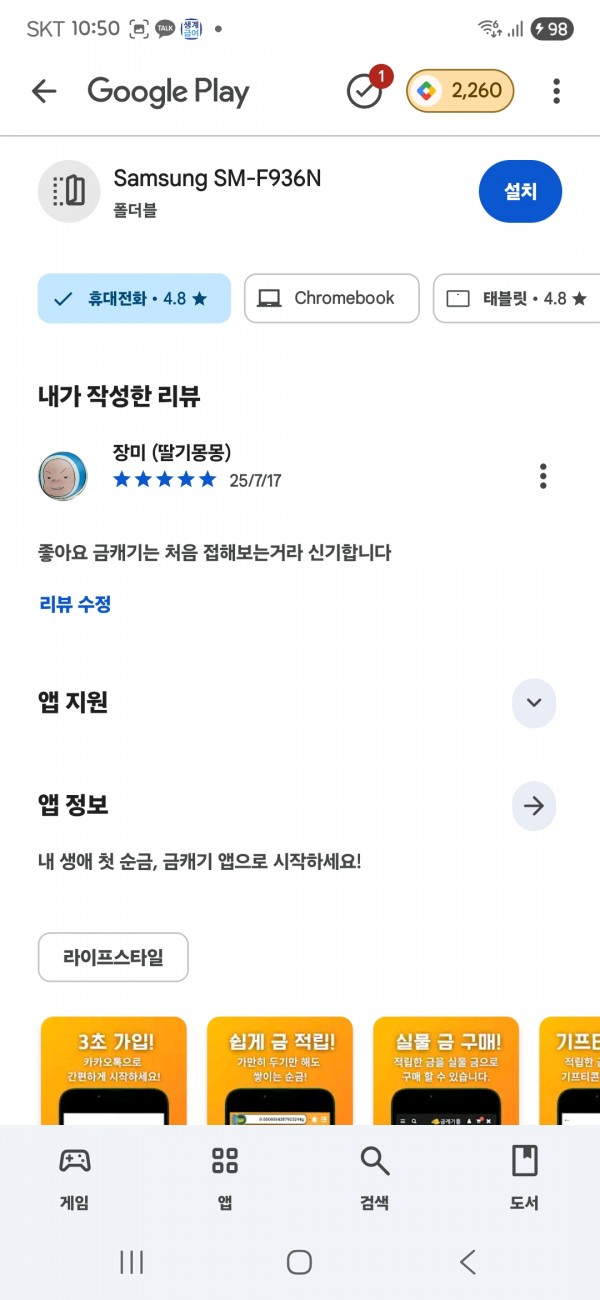This screenshot has width=600, height=1300.
Task: Switch to the 검색 tab
Action: (x=375, y=1178)
